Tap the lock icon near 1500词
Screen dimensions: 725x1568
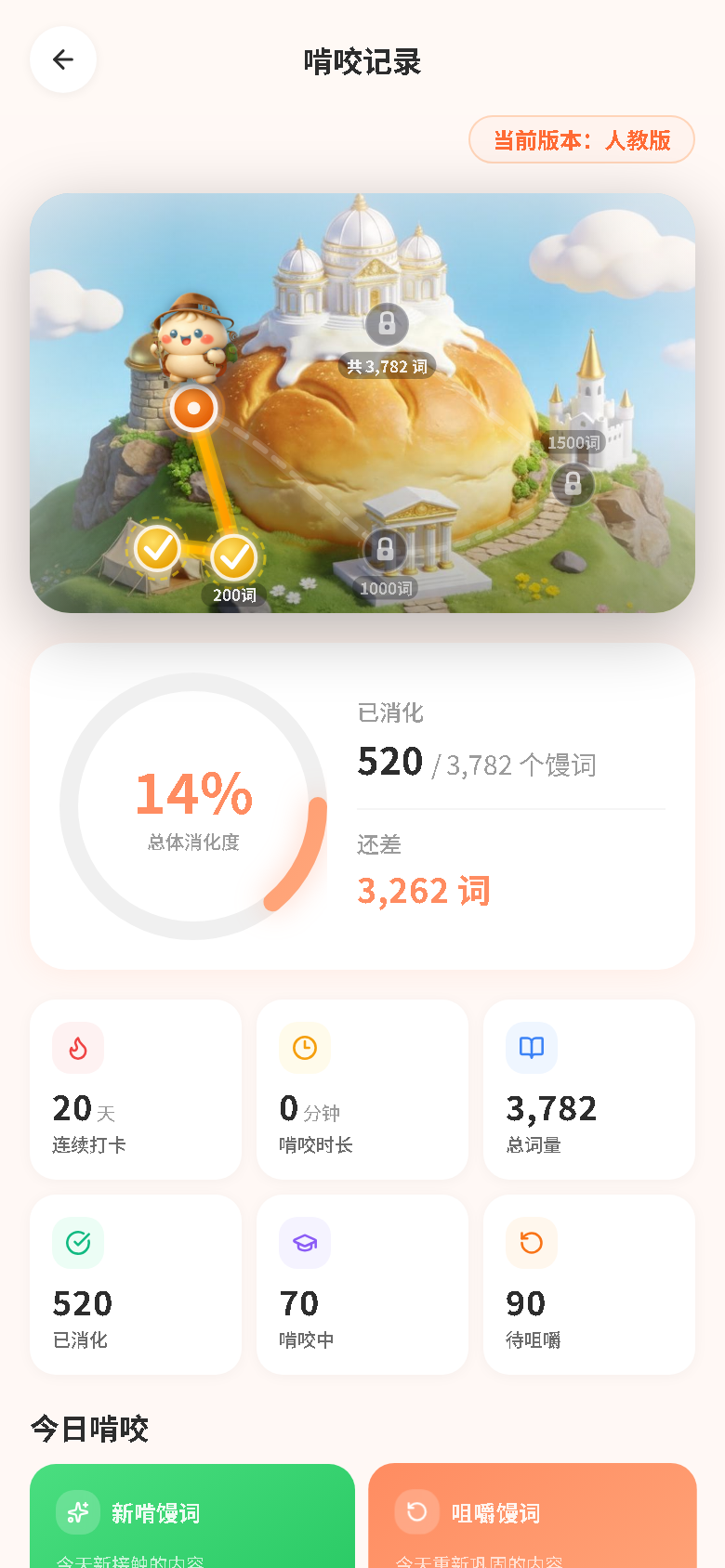(573, 484)
